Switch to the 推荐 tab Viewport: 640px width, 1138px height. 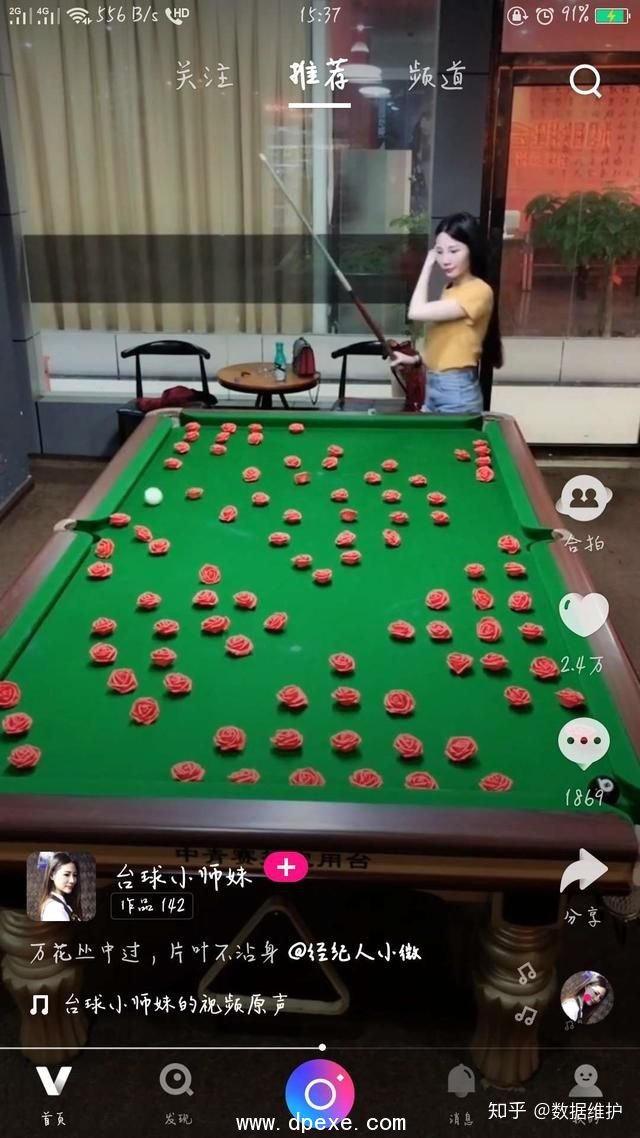coord(319,76)
